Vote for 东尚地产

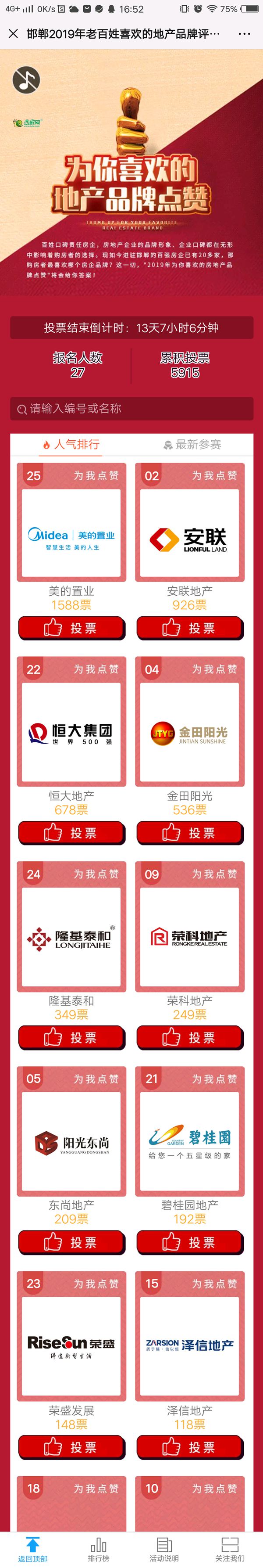(71, 1242)
